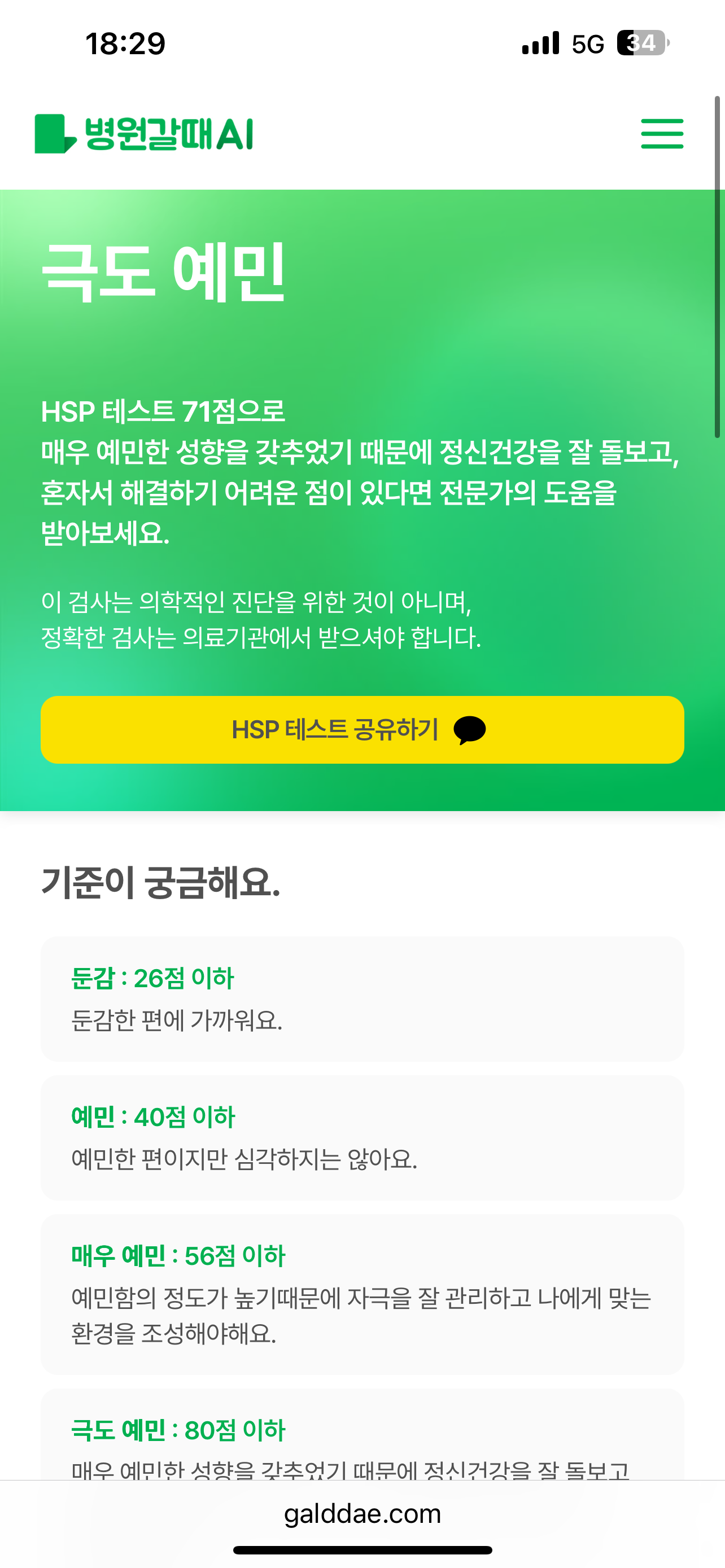Tap the galddae.com address bar
The width and height of the screenshot is (725, 1568).
coord(362,1513)
